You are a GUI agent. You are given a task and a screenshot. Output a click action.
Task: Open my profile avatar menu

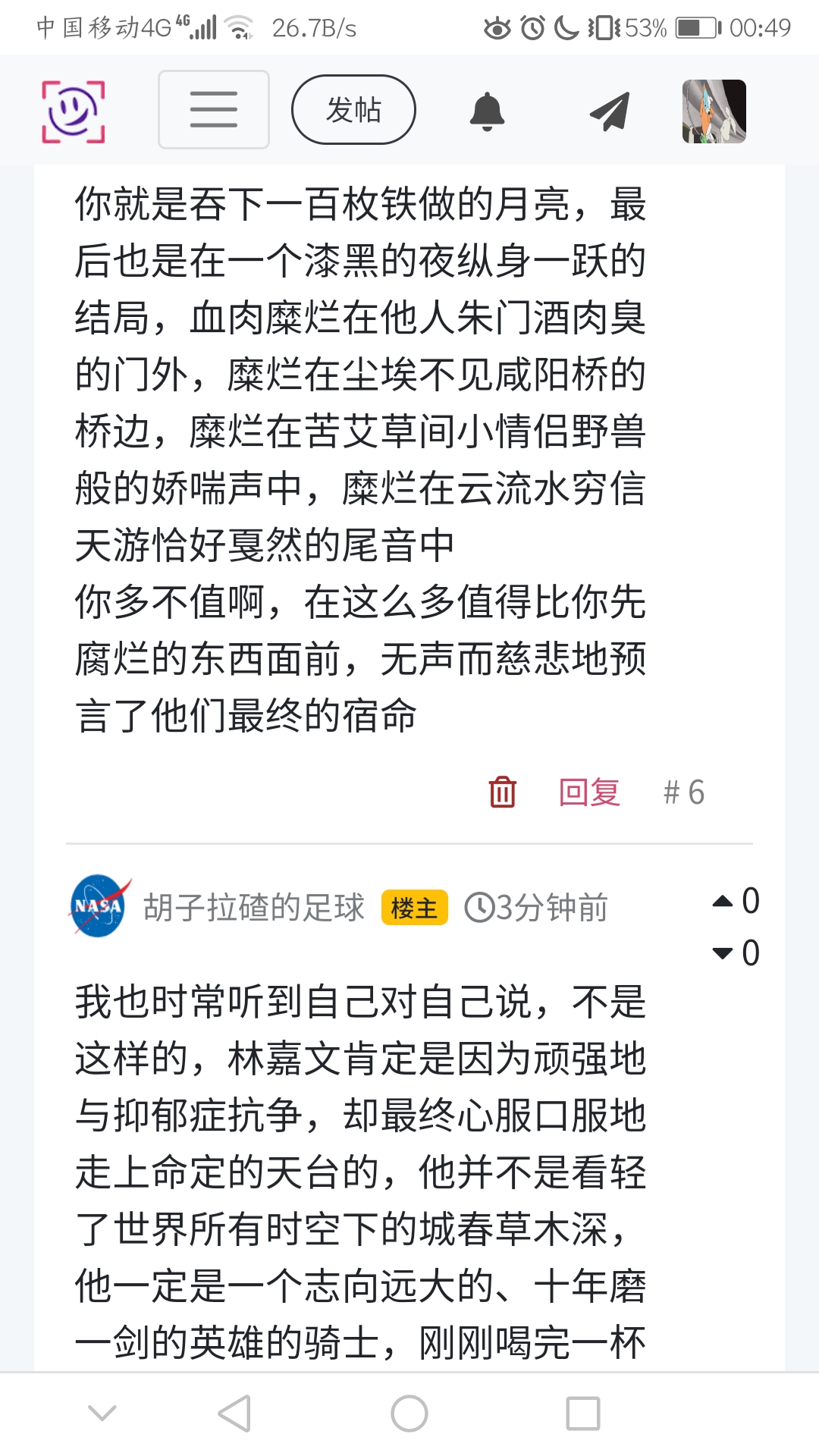tap(714, 111)
